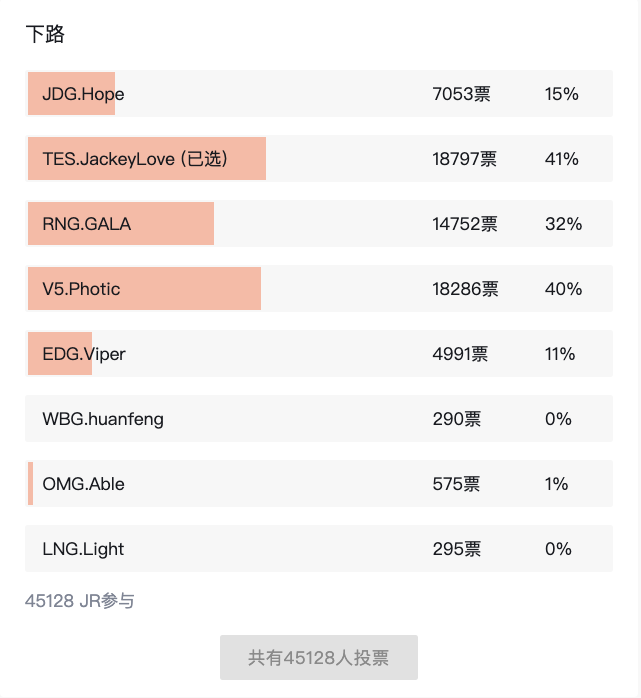Tap the TES.JackeyLove poll row
This screenshot has width=641, height=698.
(x=318, y=159)
